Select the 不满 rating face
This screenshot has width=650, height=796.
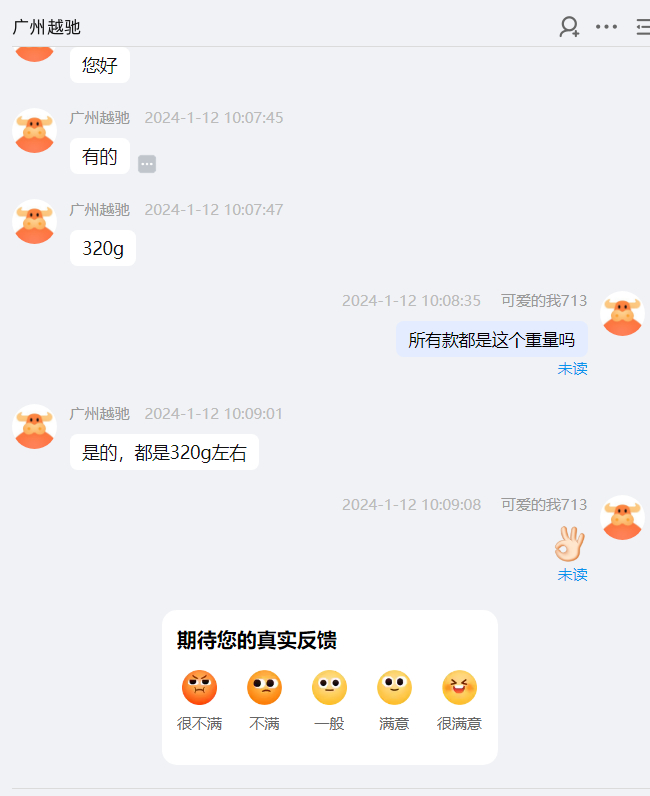coord(264,688)
